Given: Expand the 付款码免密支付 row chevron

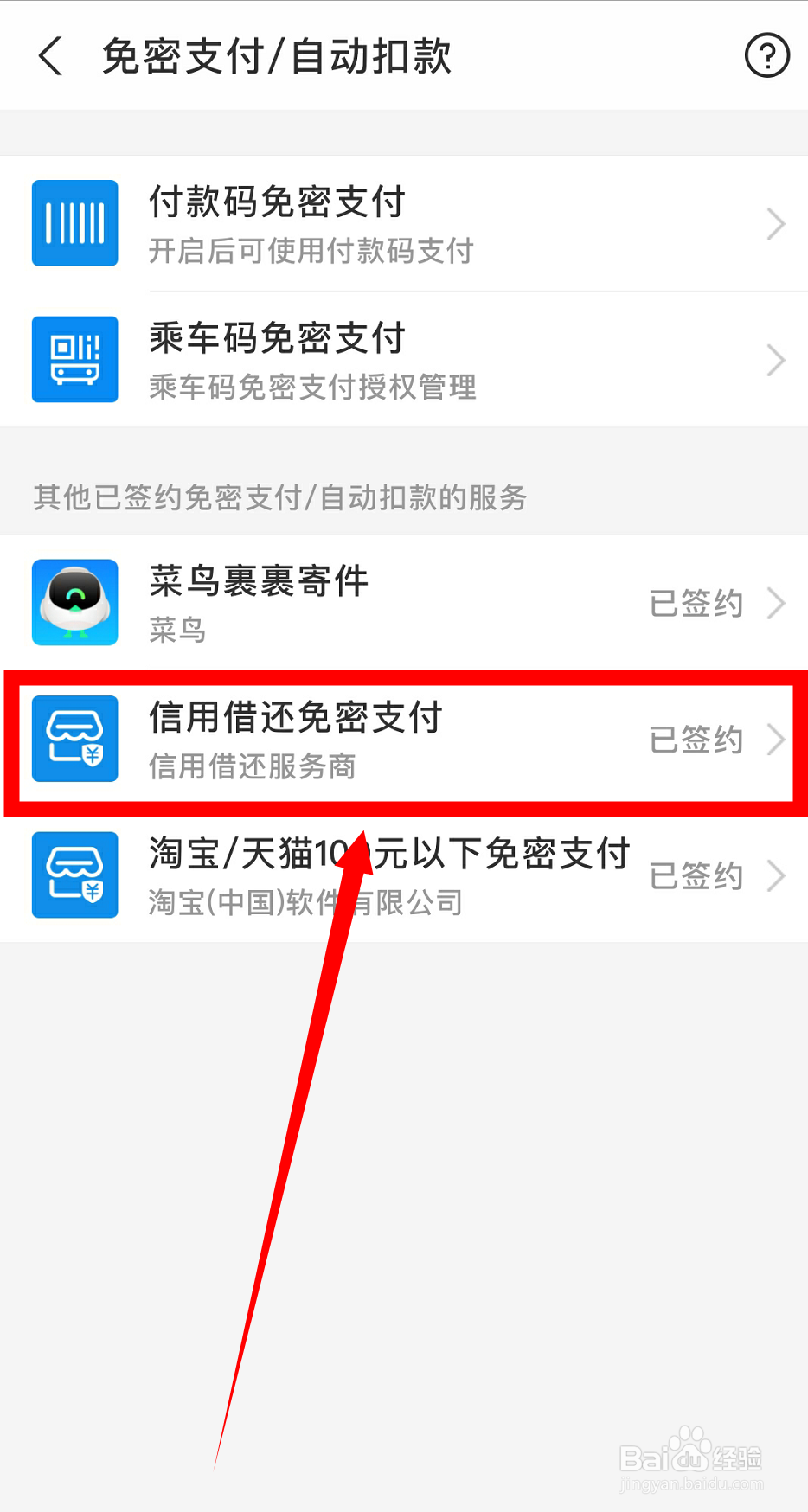Looking at the screenshot, I should click(776, 223).
